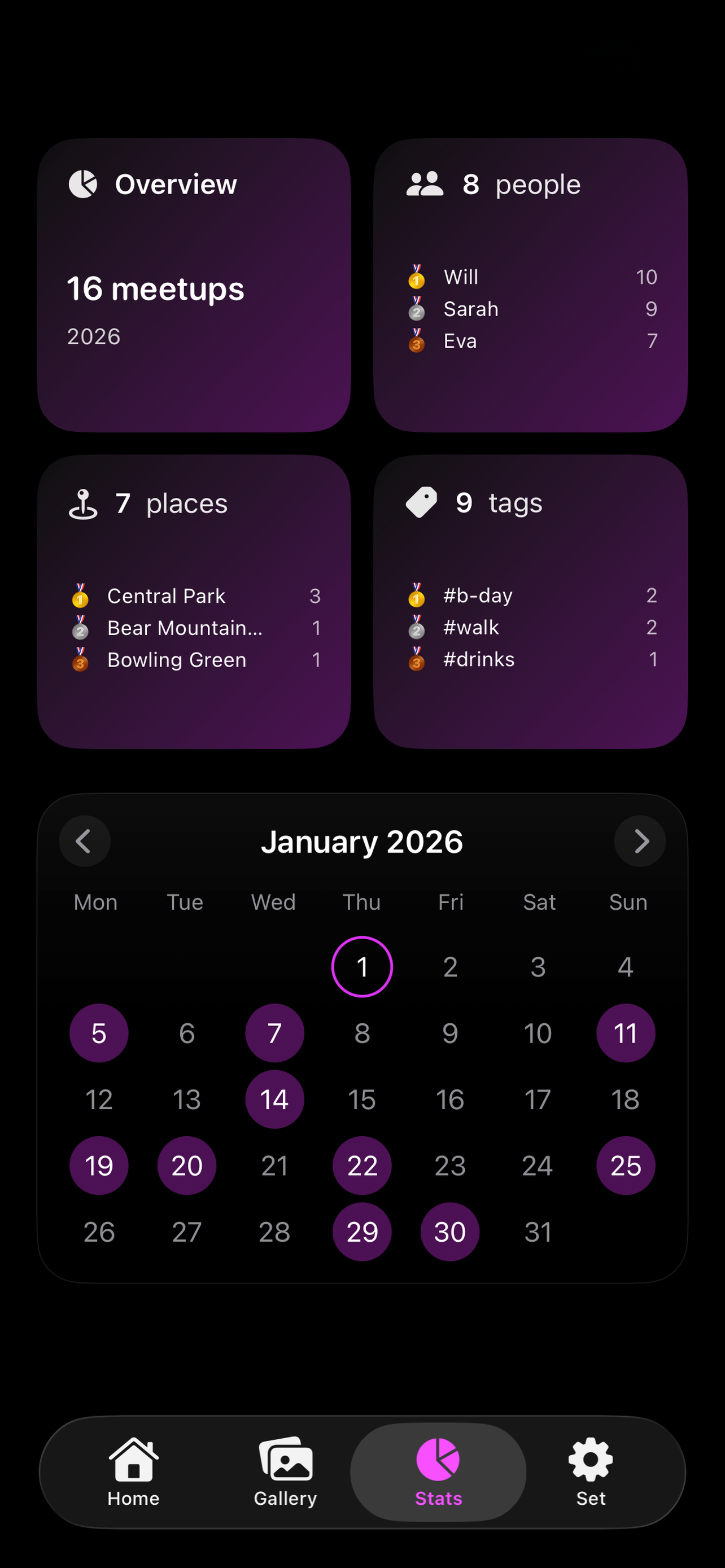Open month picker on January 2026 header

(361, 841)
